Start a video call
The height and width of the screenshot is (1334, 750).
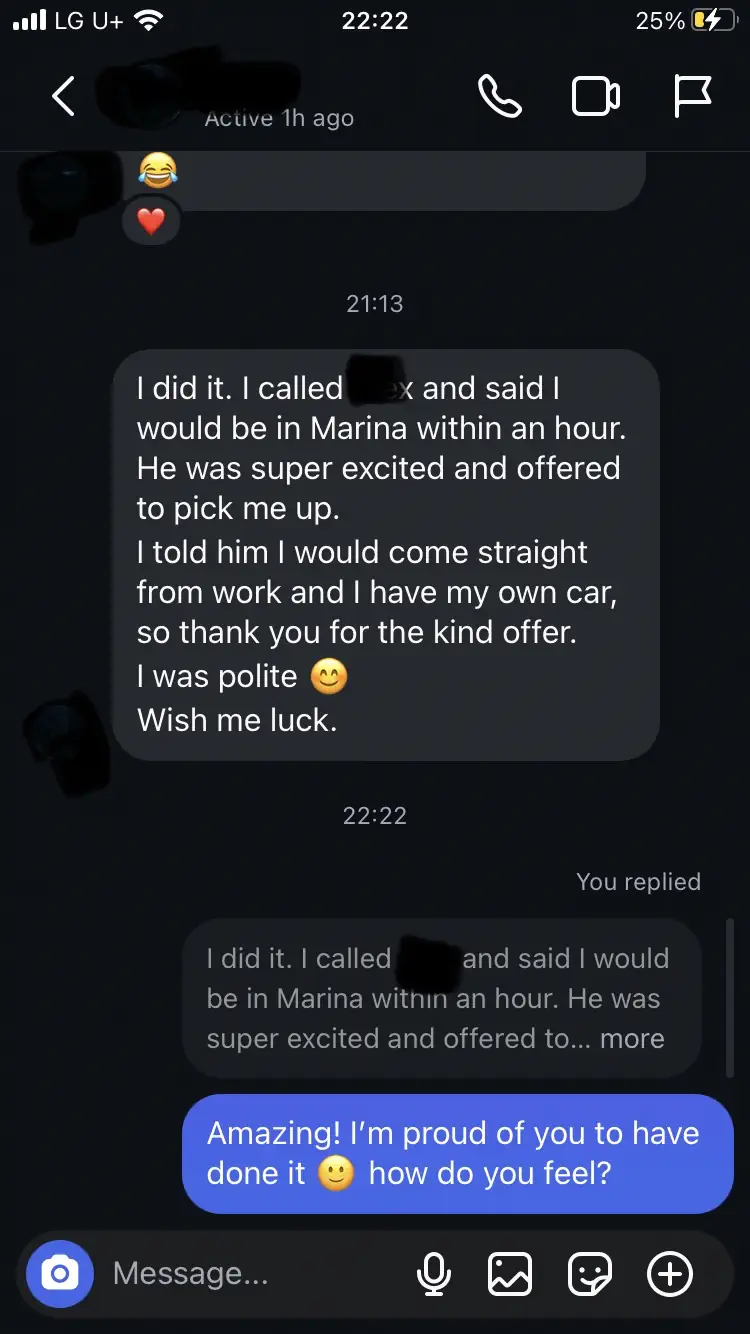(595, 97)
